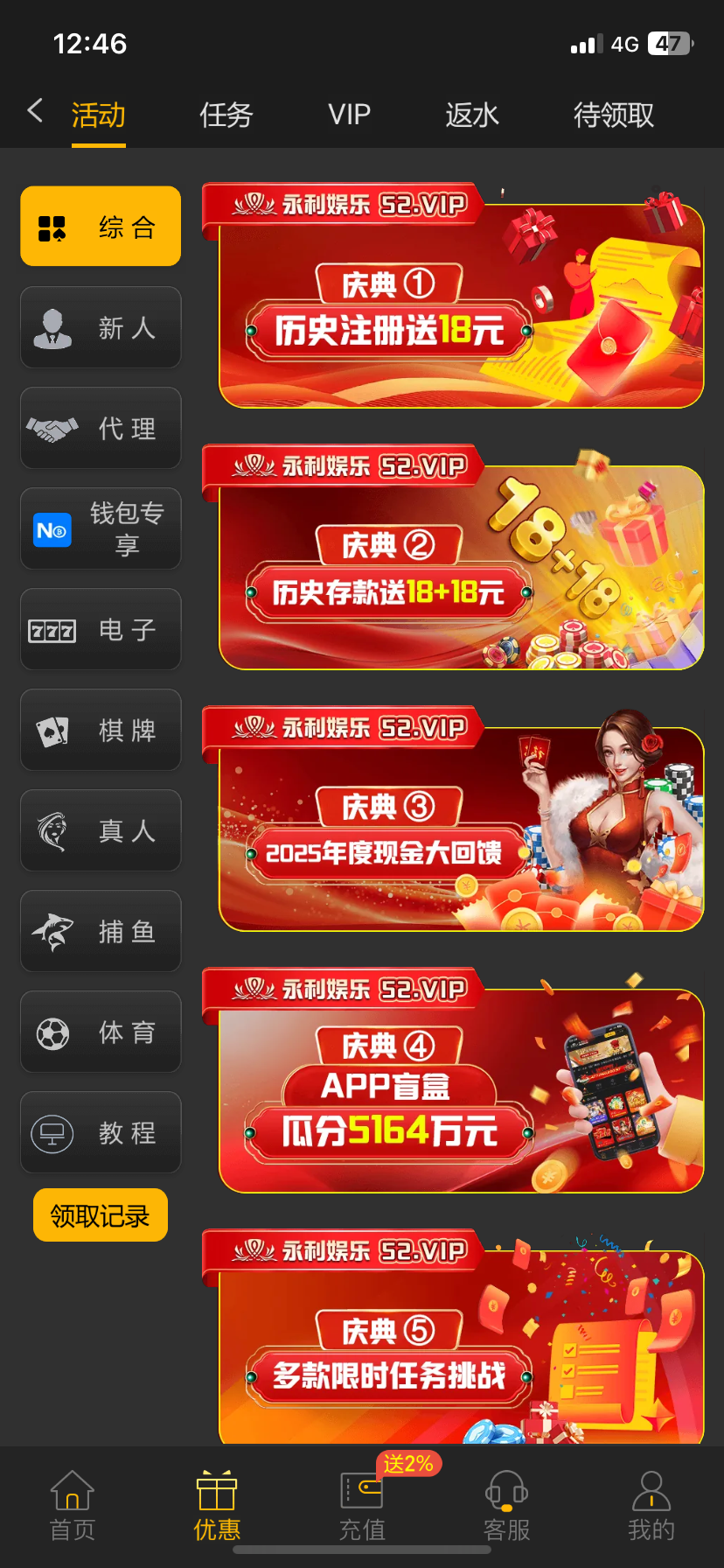The height and width of the screenshot is (1568, 724).
Task: Tap the 领取记录 button
Action: 100,1214
